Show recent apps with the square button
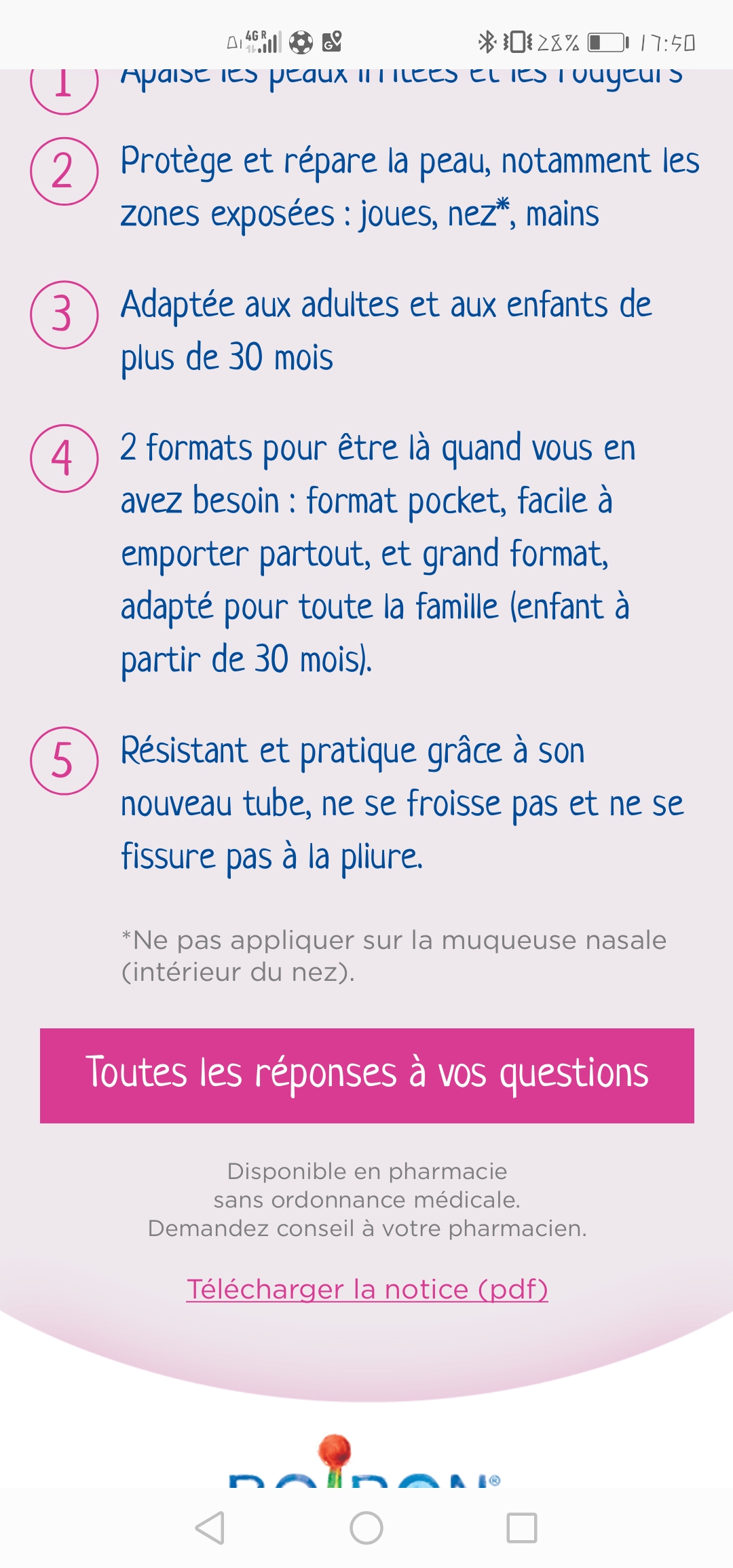The image size is (733, 1568). click(522, 1528)
